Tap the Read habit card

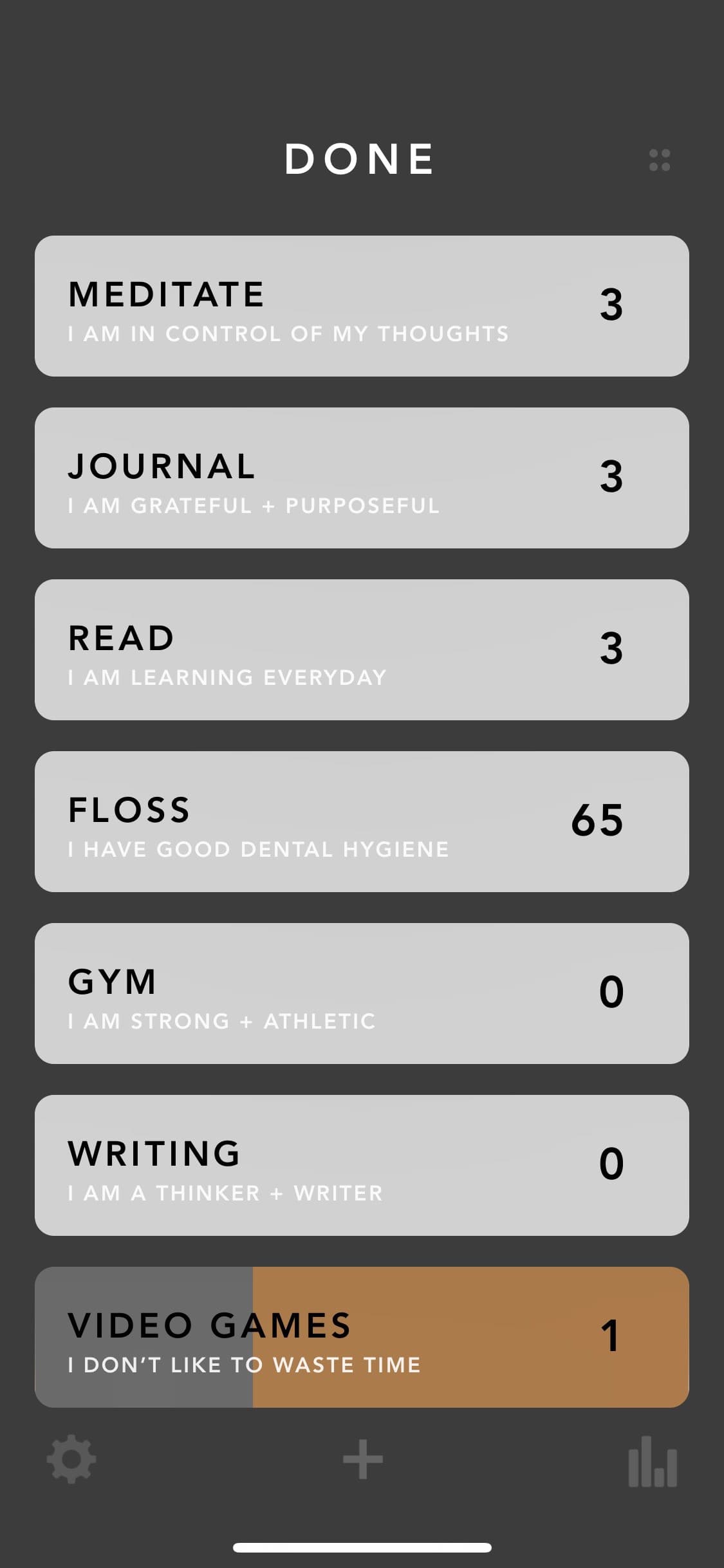[362, 649]
